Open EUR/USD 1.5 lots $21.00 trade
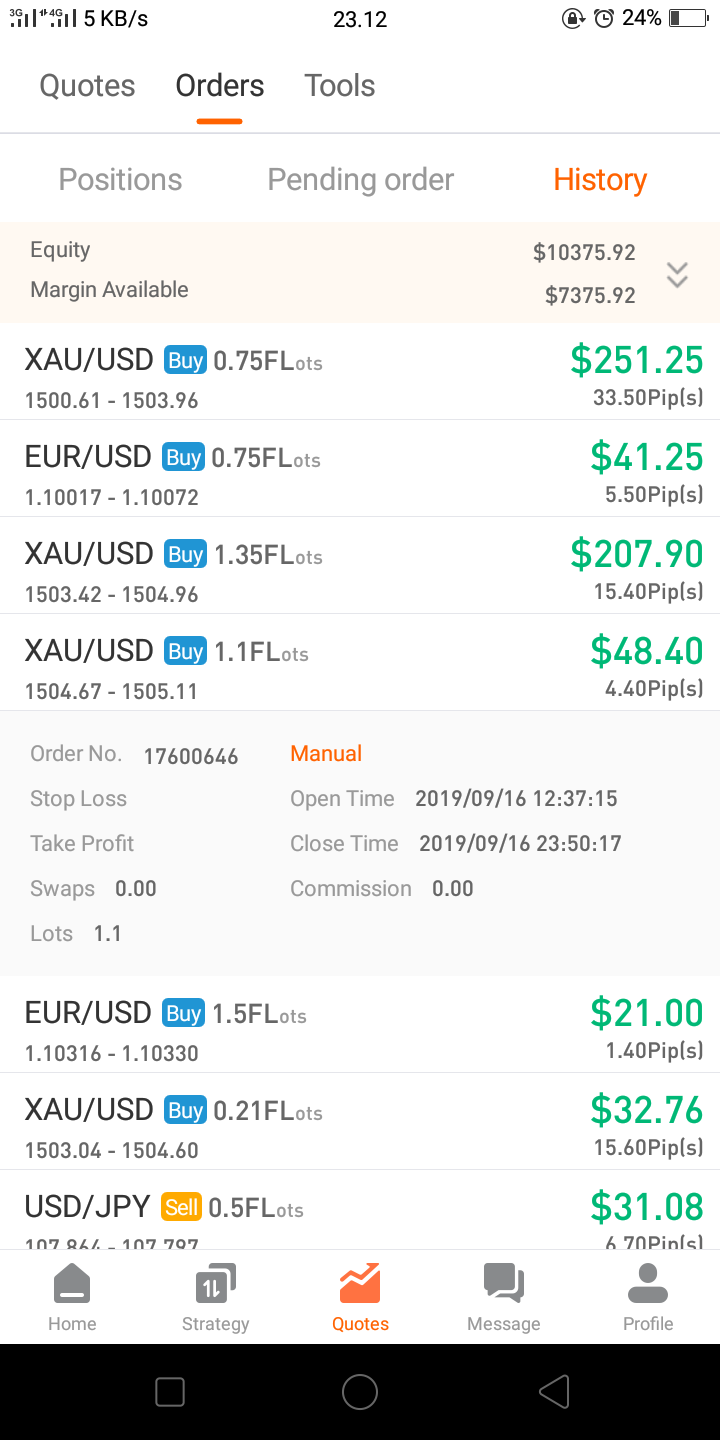720x1440 pixels. [360, 1025]
